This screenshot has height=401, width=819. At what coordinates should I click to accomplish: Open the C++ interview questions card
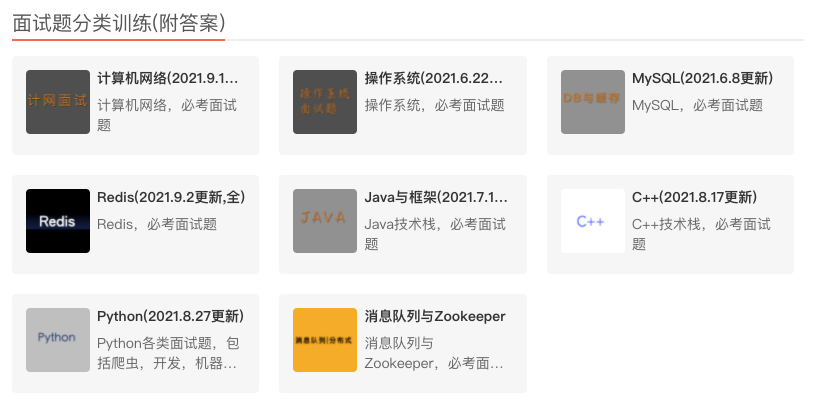point(670,223)
